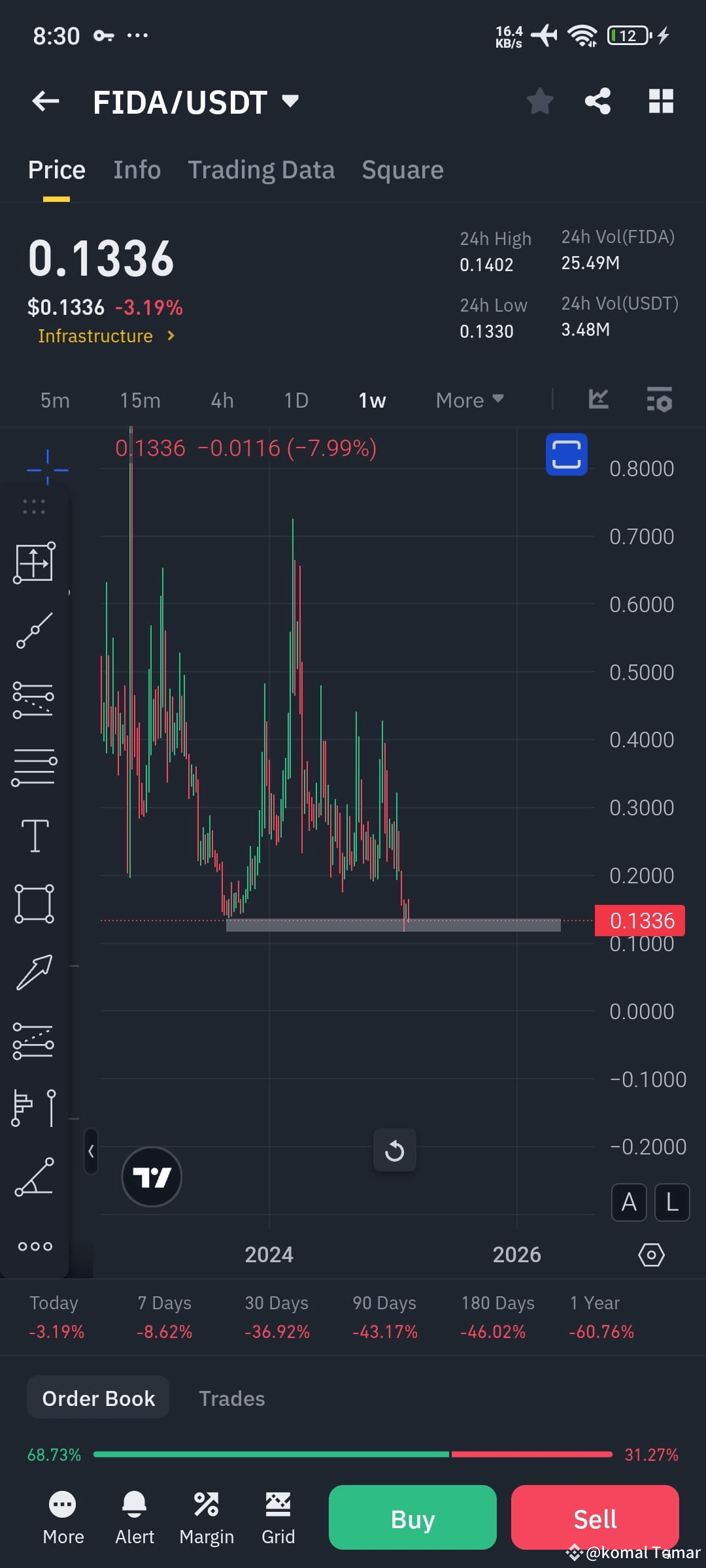Image resolution: width=706 pixels, height=1568 pixels.
Task: Click the TradingView logo on the chart
Action: [152, 1176]
